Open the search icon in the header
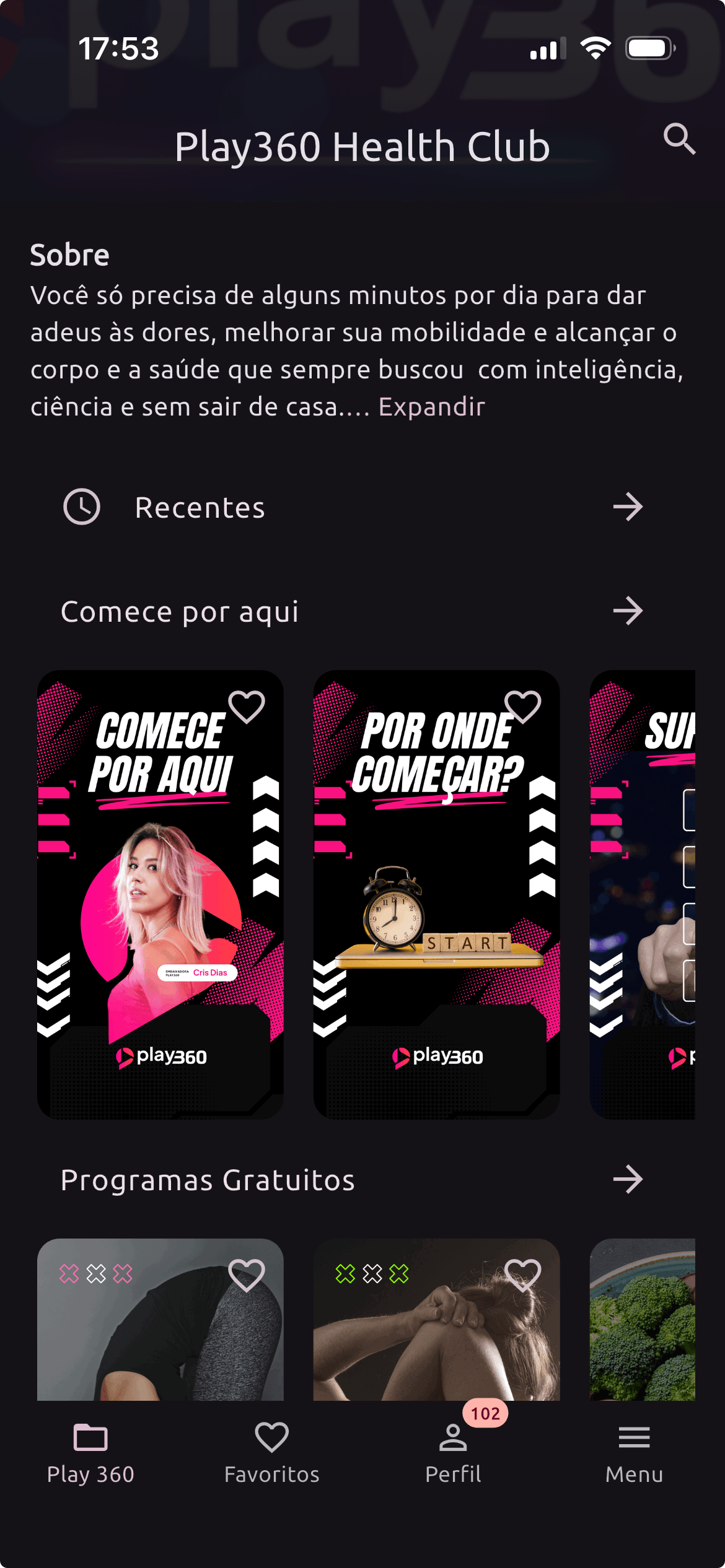 pos(679,139)
